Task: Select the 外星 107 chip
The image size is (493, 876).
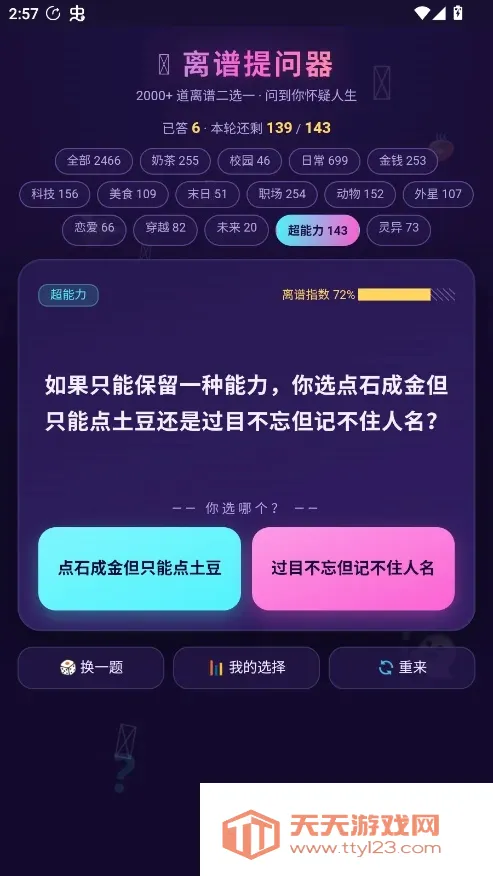Action: pos(438,194)
